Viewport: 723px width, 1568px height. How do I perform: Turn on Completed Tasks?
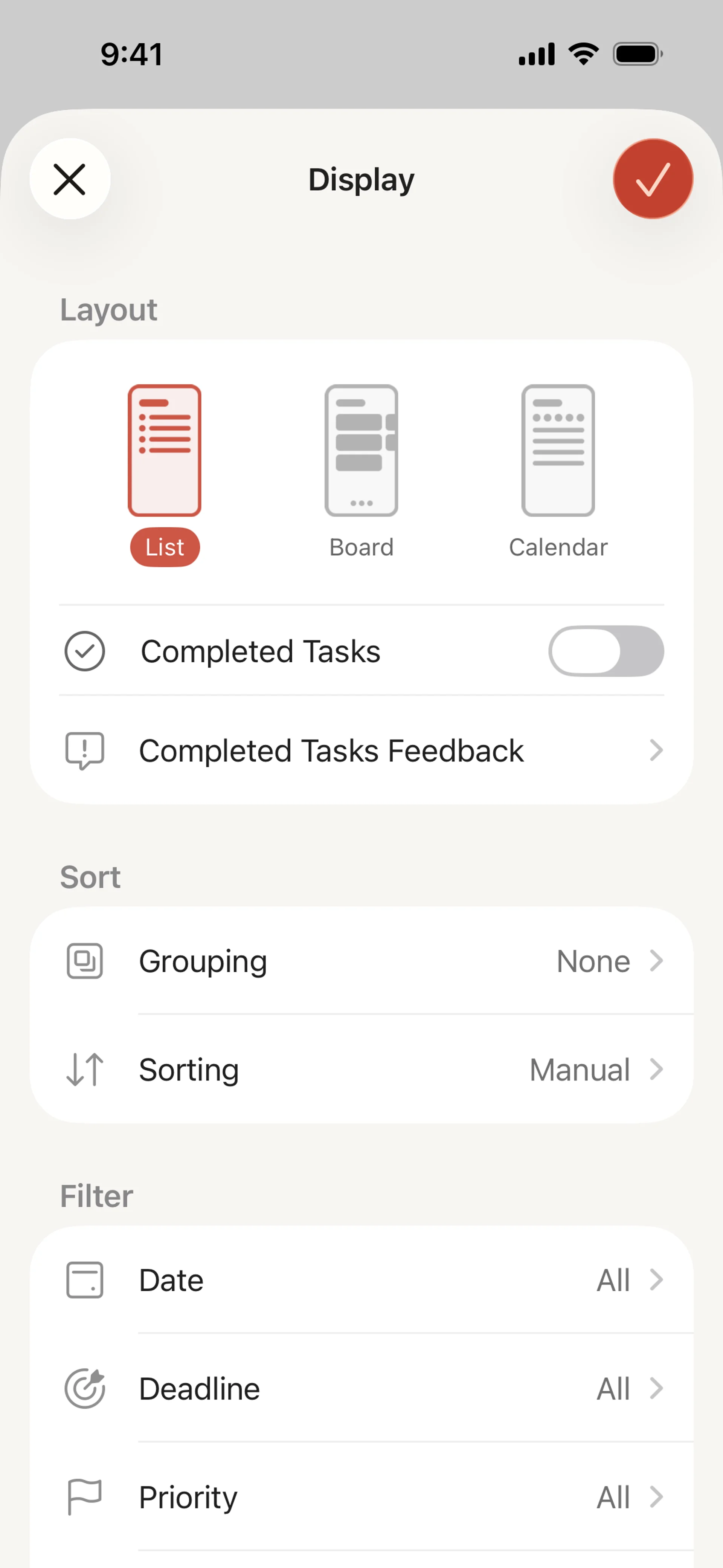pos(606,651)
